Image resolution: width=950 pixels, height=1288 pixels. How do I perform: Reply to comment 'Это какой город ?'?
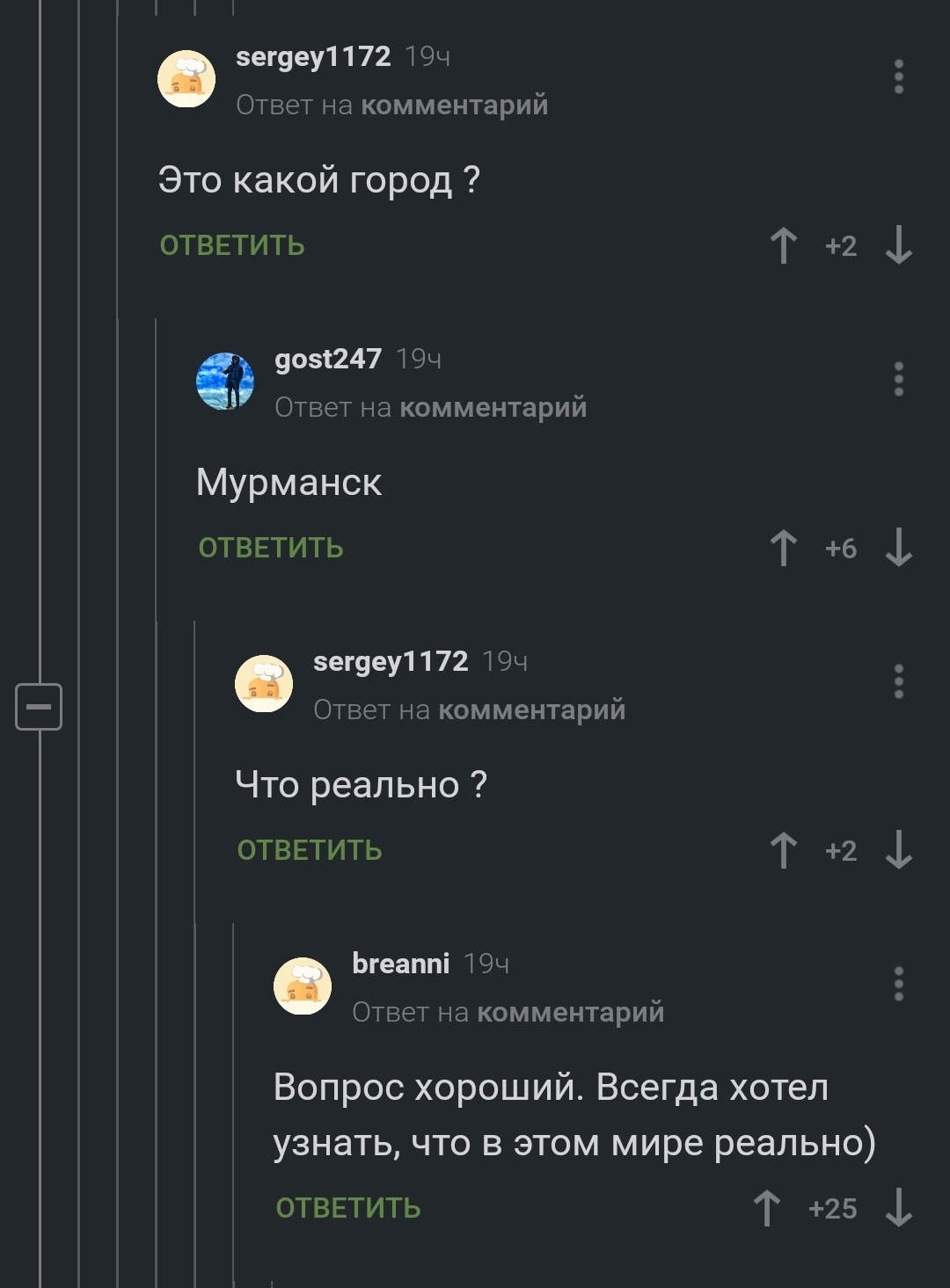click(232, 245)
